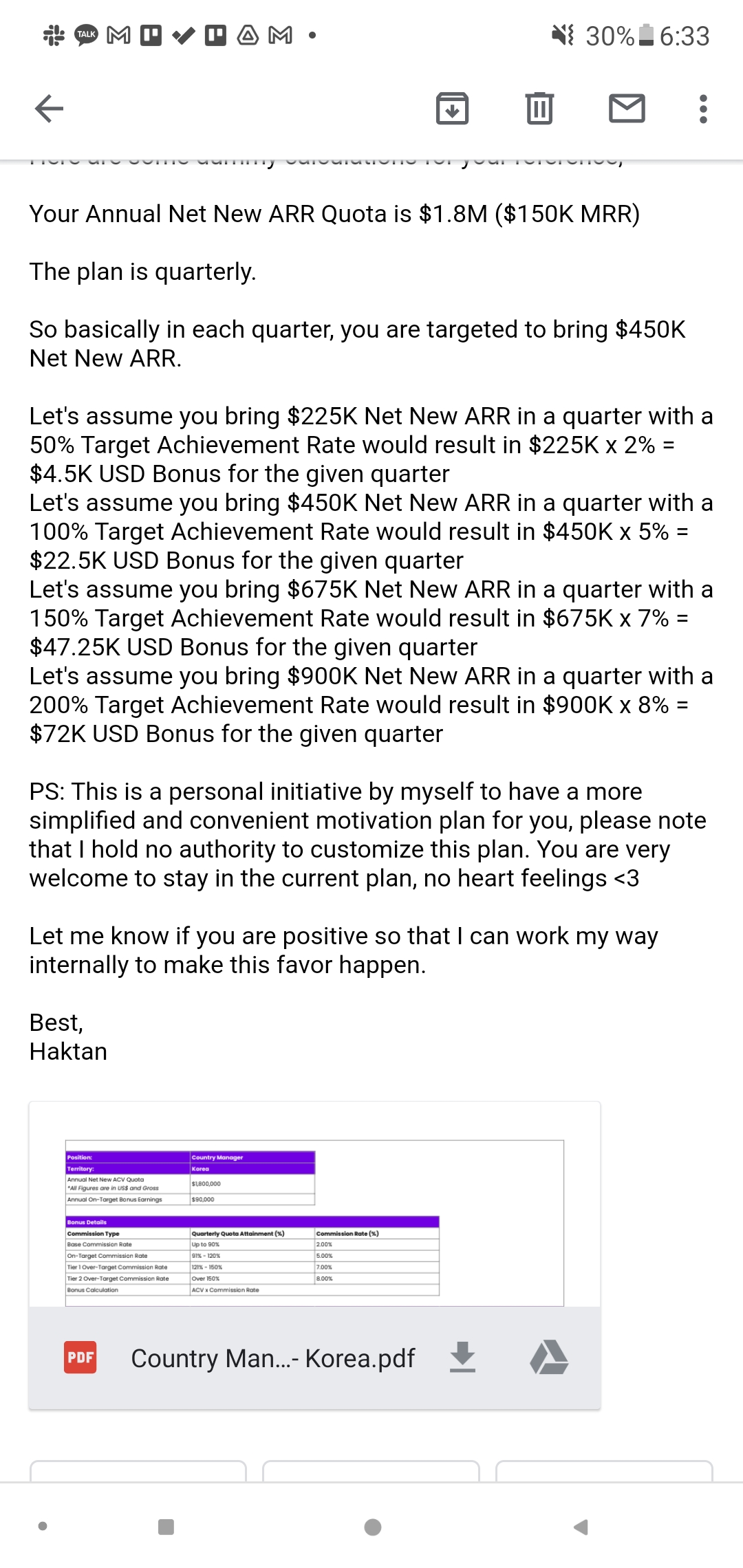
Task: Delete this email
Action: point(539,108)
